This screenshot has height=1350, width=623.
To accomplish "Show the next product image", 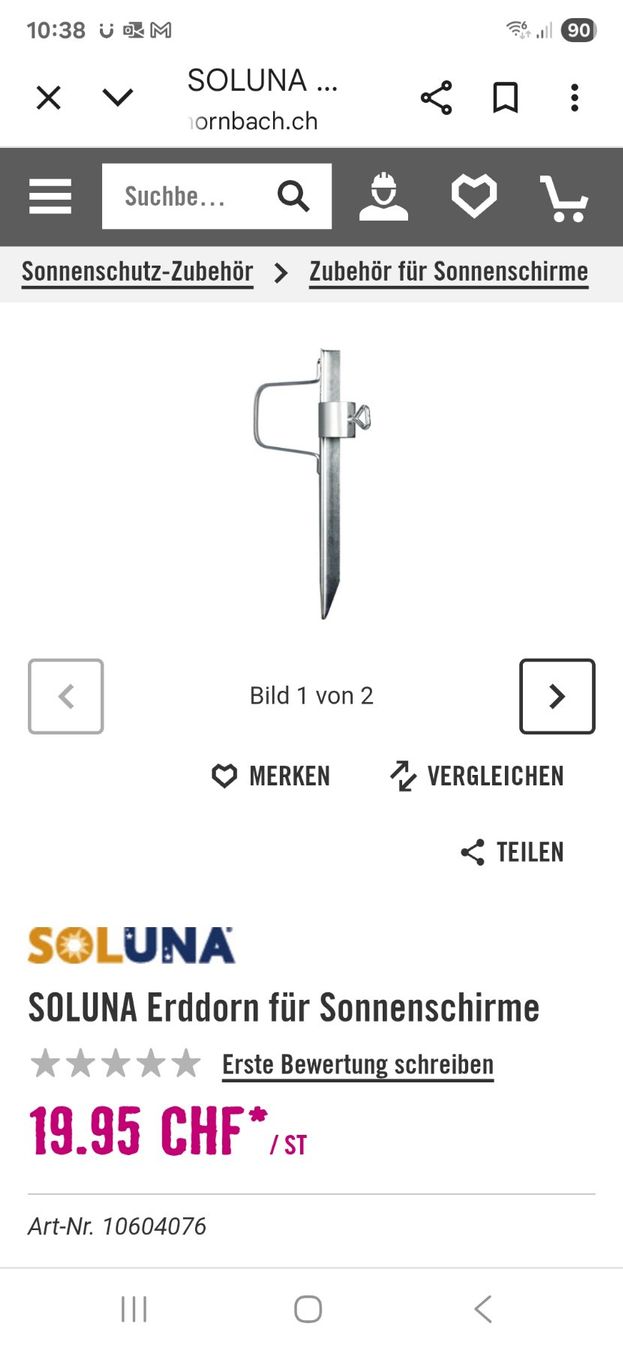I will coord(557,696).
